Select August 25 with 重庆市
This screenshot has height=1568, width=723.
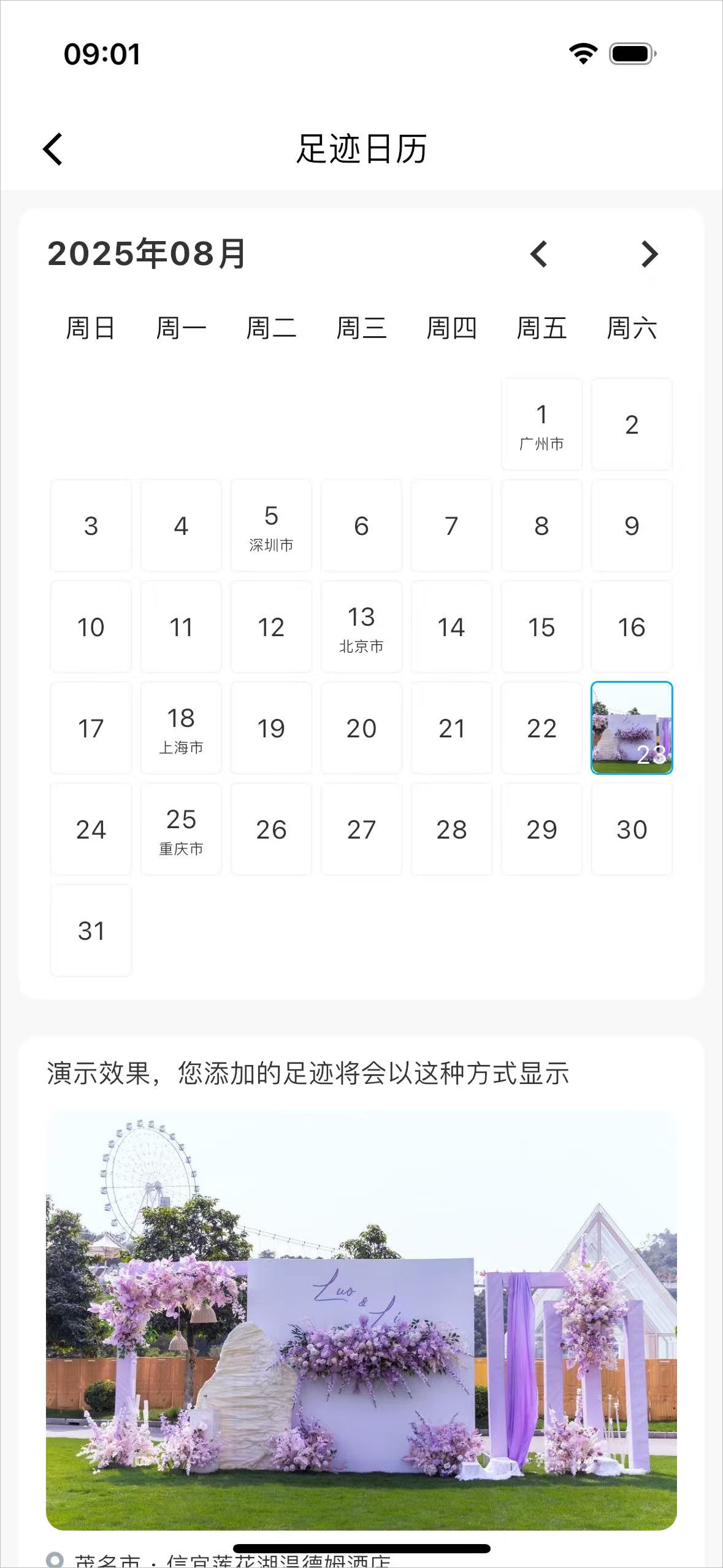[x=181, y=829]
